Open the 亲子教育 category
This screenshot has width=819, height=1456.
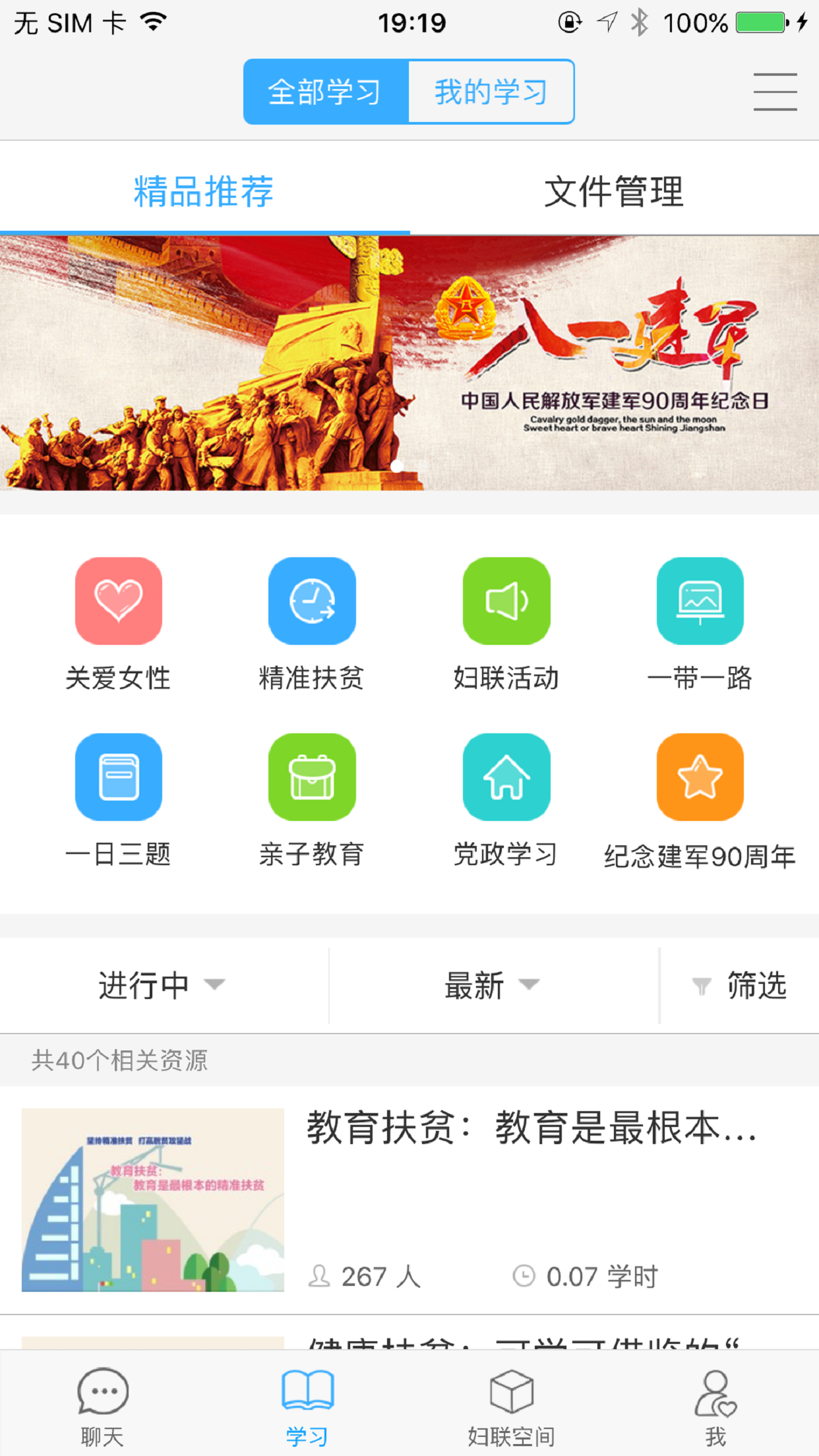tap(312, 801)
